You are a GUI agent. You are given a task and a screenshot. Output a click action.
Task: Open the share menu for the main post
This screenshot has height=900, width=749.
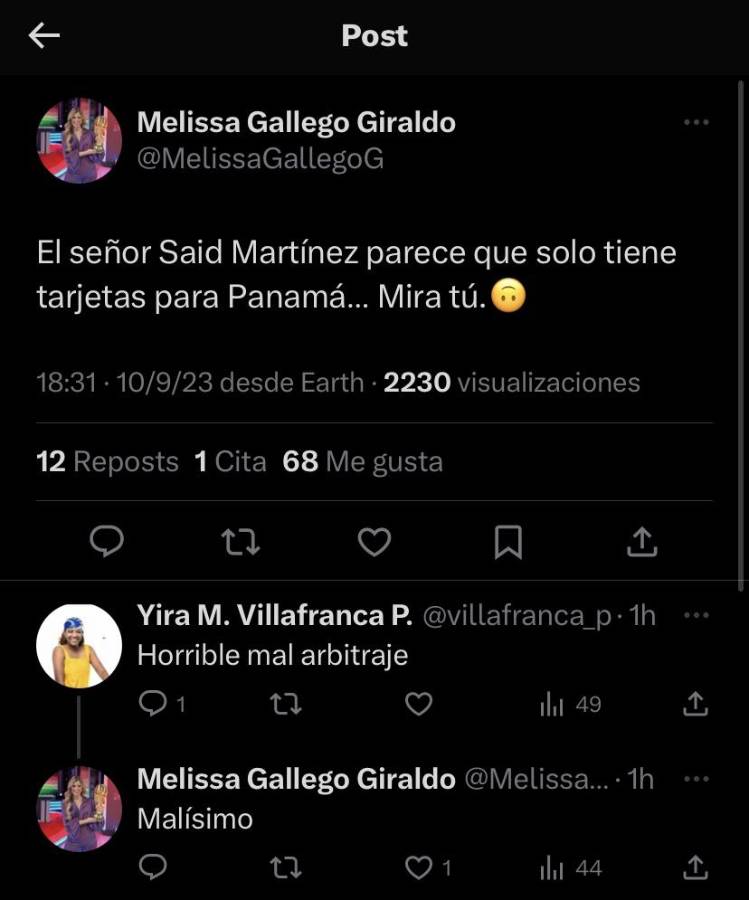click(641, 542)
